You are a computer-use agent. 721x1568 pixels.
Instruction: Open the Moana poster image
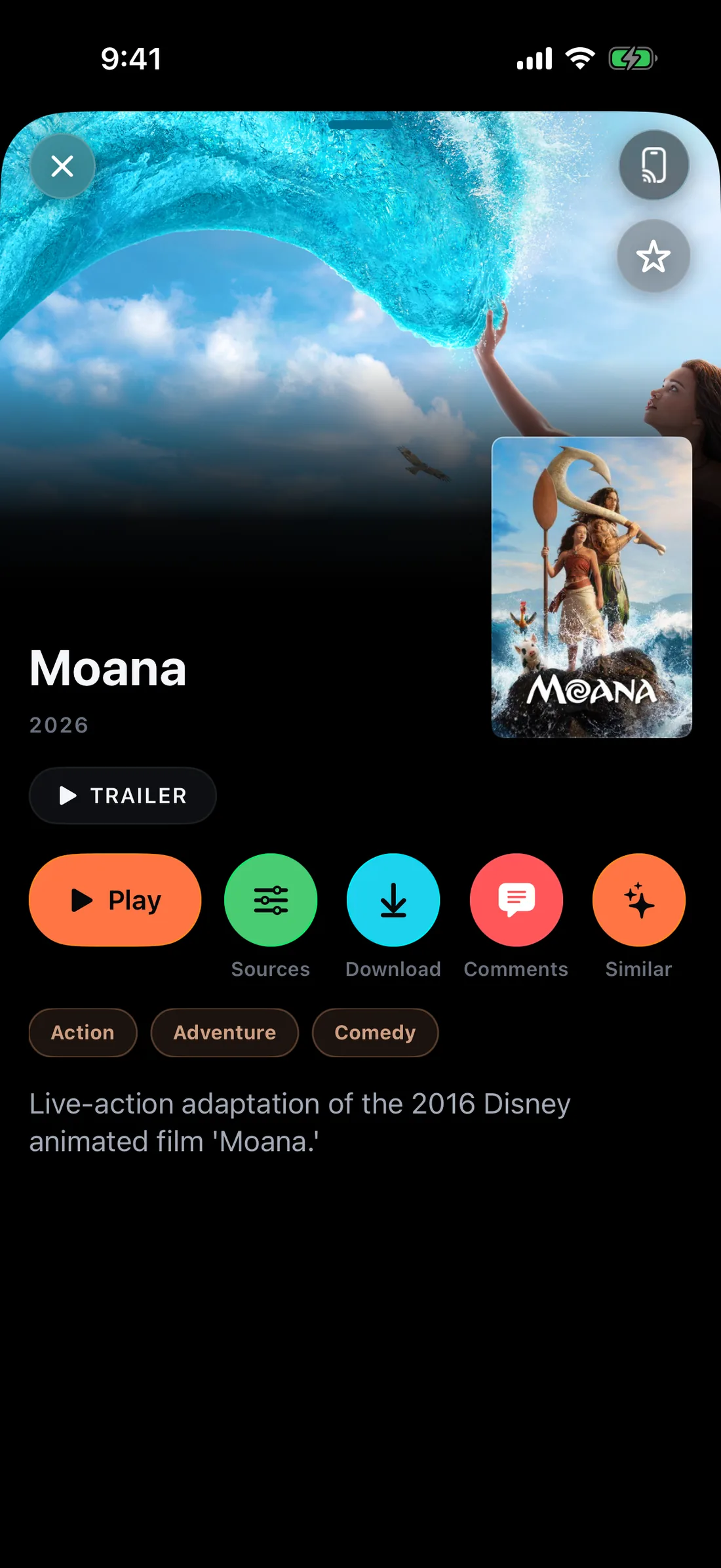pyautogui.click(x=592, y=587)
